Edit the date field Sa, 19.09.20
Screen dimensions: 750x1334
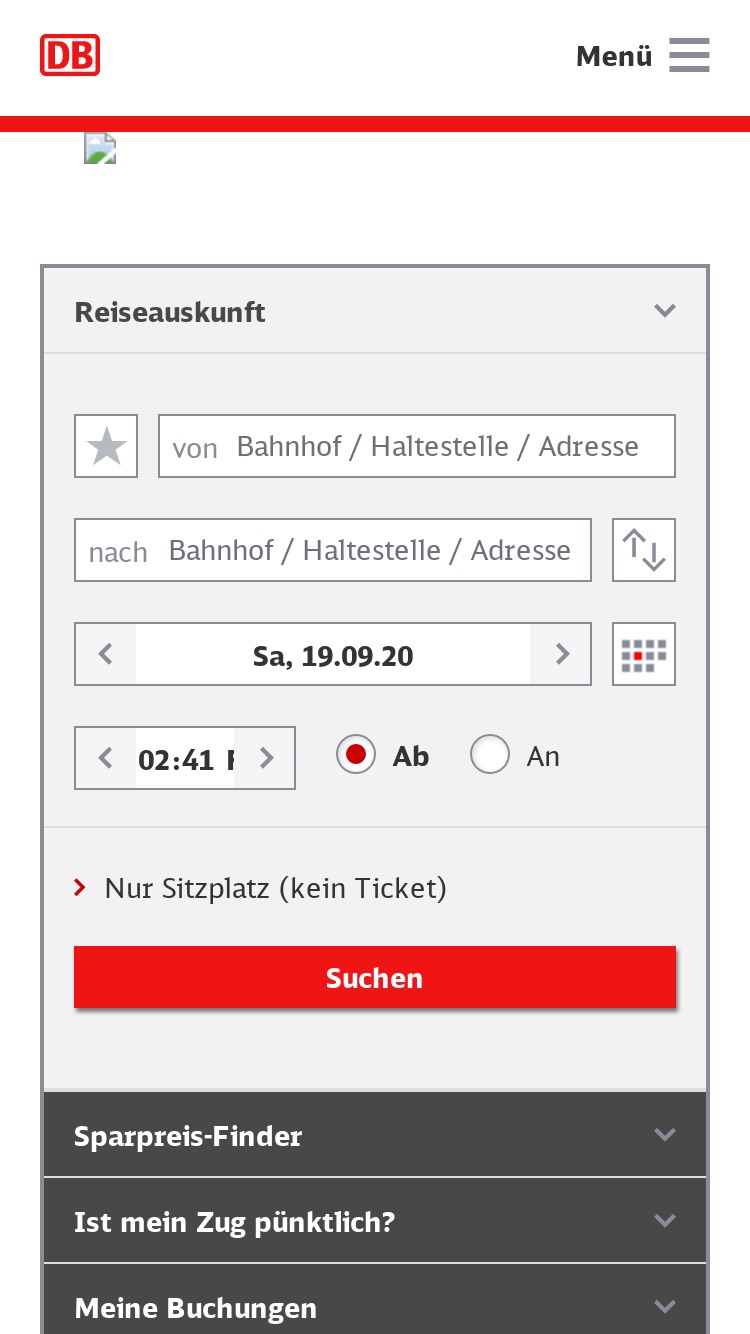333,655
